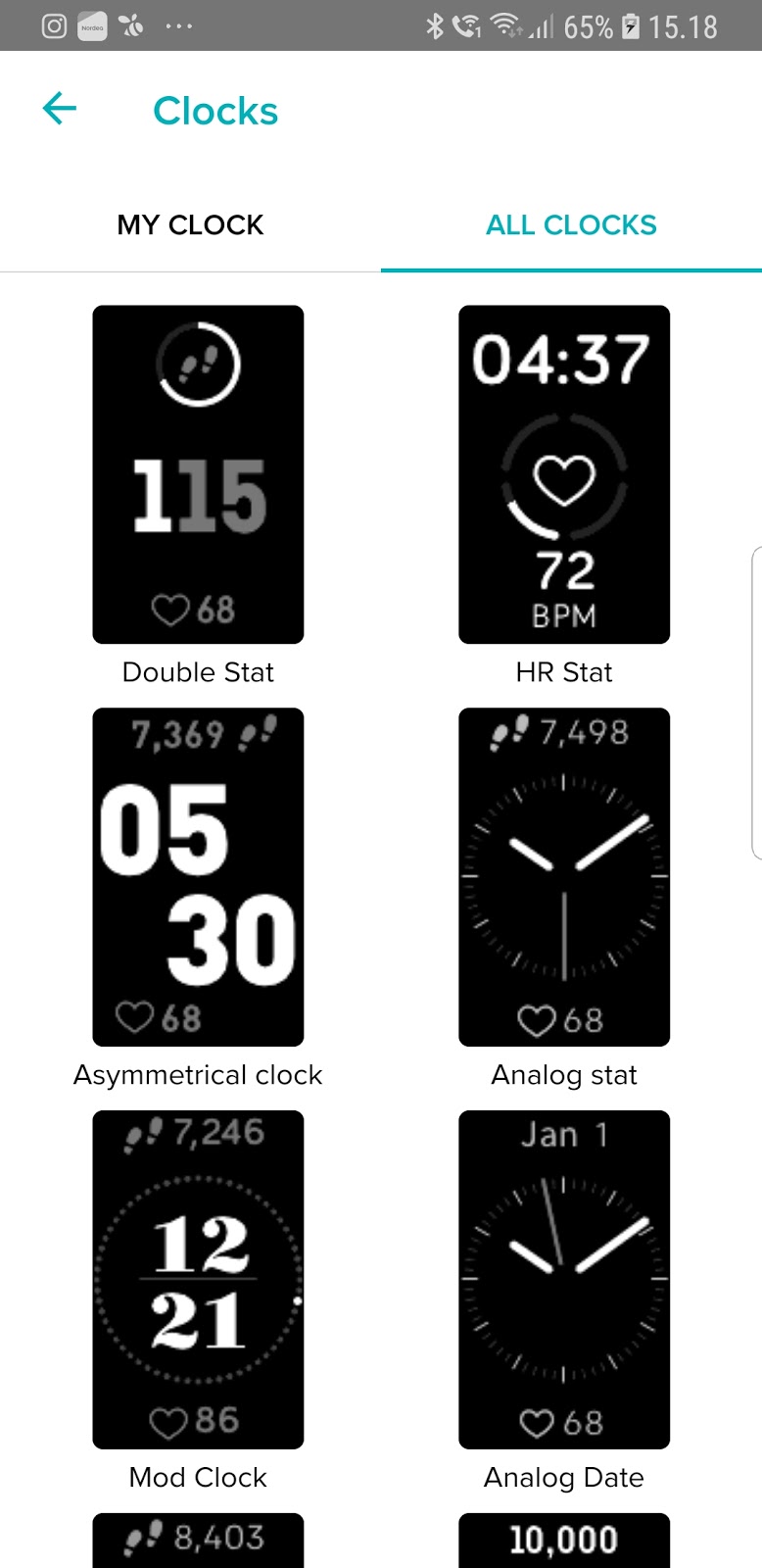The height and width of the screenshot is (1568, 762).
Task: Select the All Clocks tab
Action: pyautogui.click(x=571, y=225)
